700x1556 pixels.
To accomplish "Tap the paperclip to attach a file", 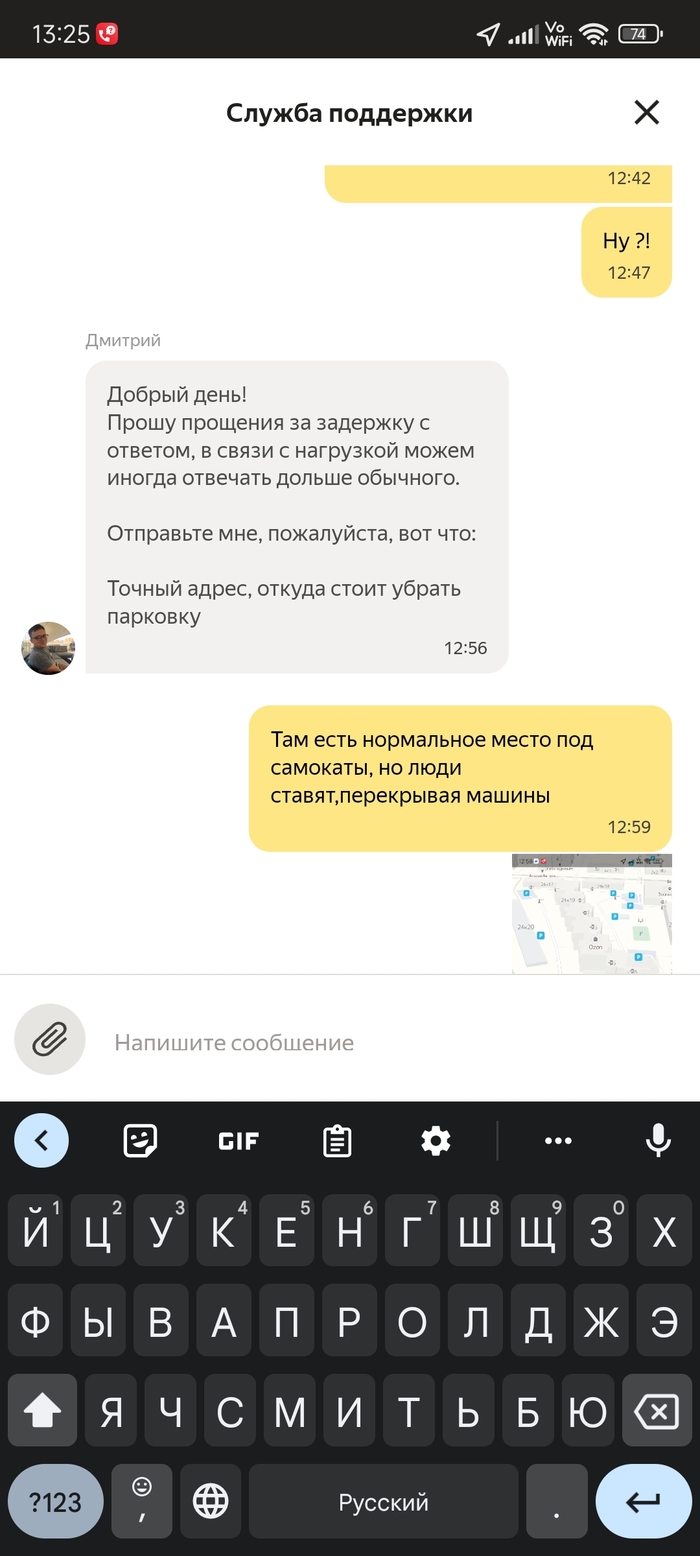I will [x=50, y=1040].
